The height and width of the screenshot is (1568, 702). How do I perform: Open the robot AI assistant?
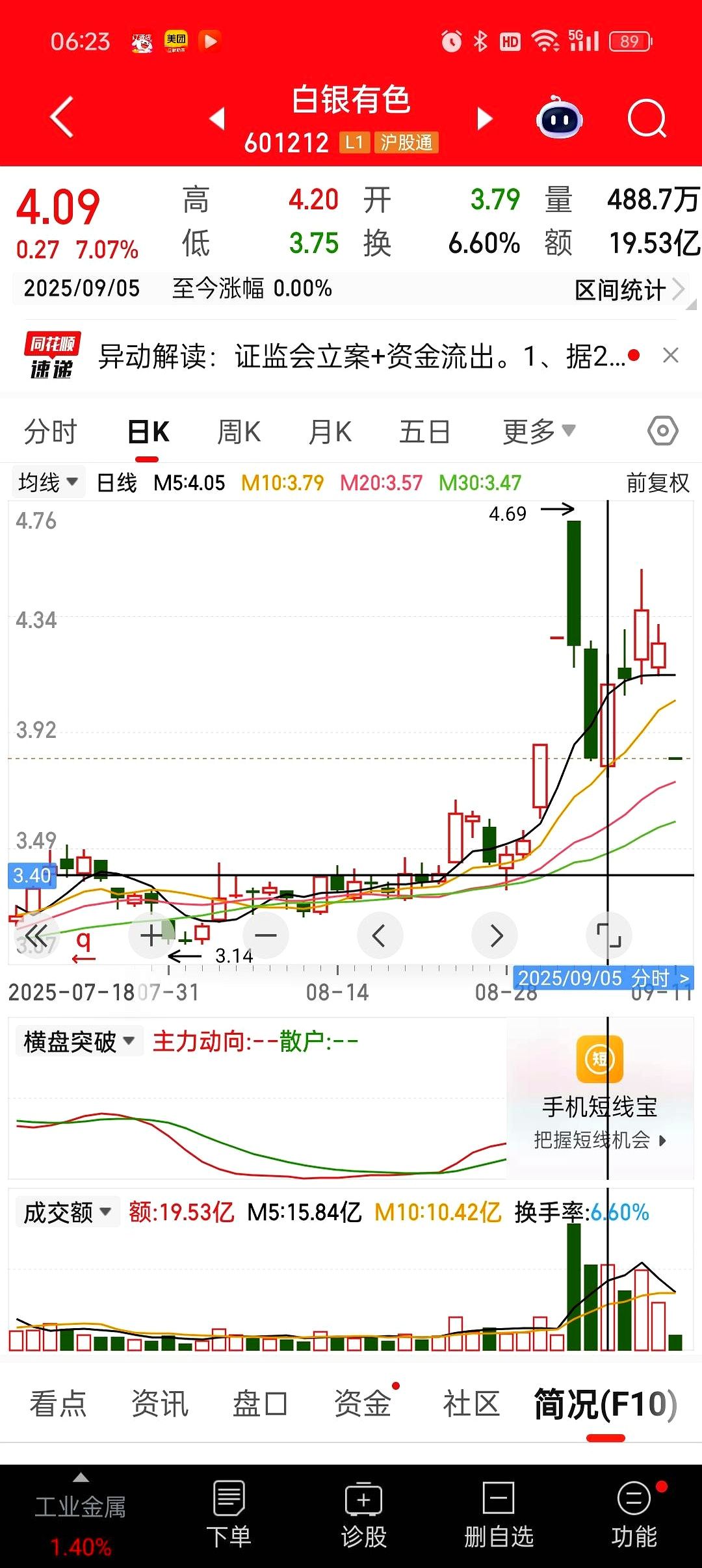click(x=559, y=118)
